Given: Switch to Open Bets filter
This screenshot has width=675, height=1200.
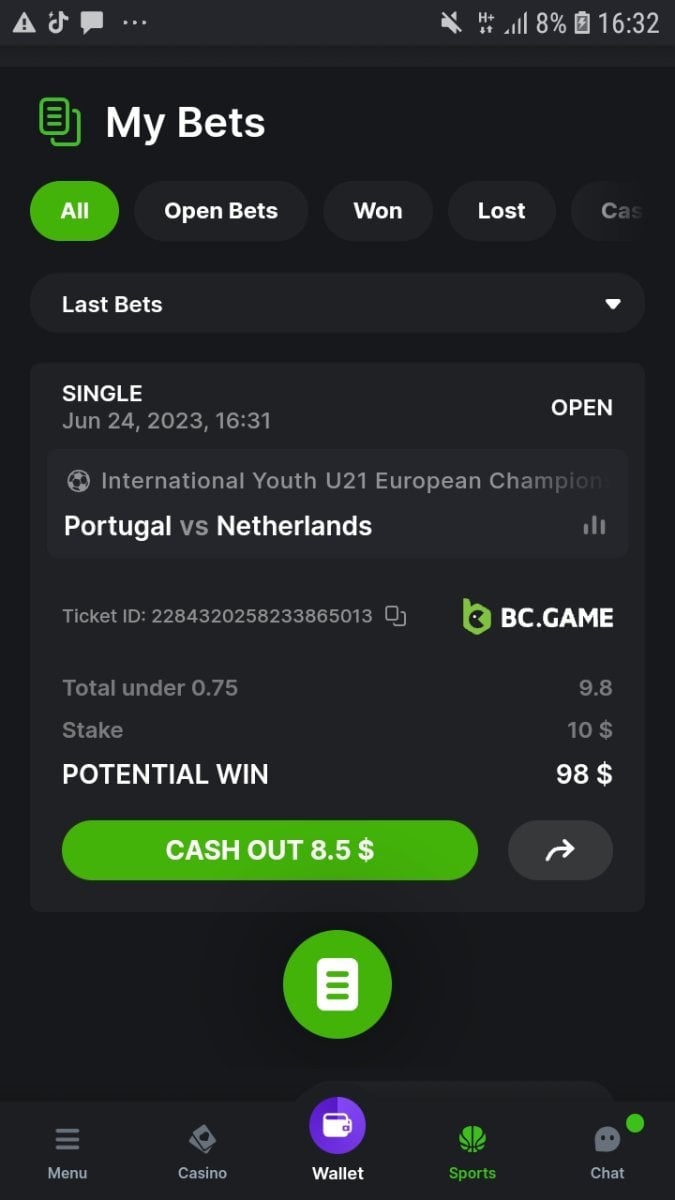Looking at the screenshot, I should pos(221,211).
